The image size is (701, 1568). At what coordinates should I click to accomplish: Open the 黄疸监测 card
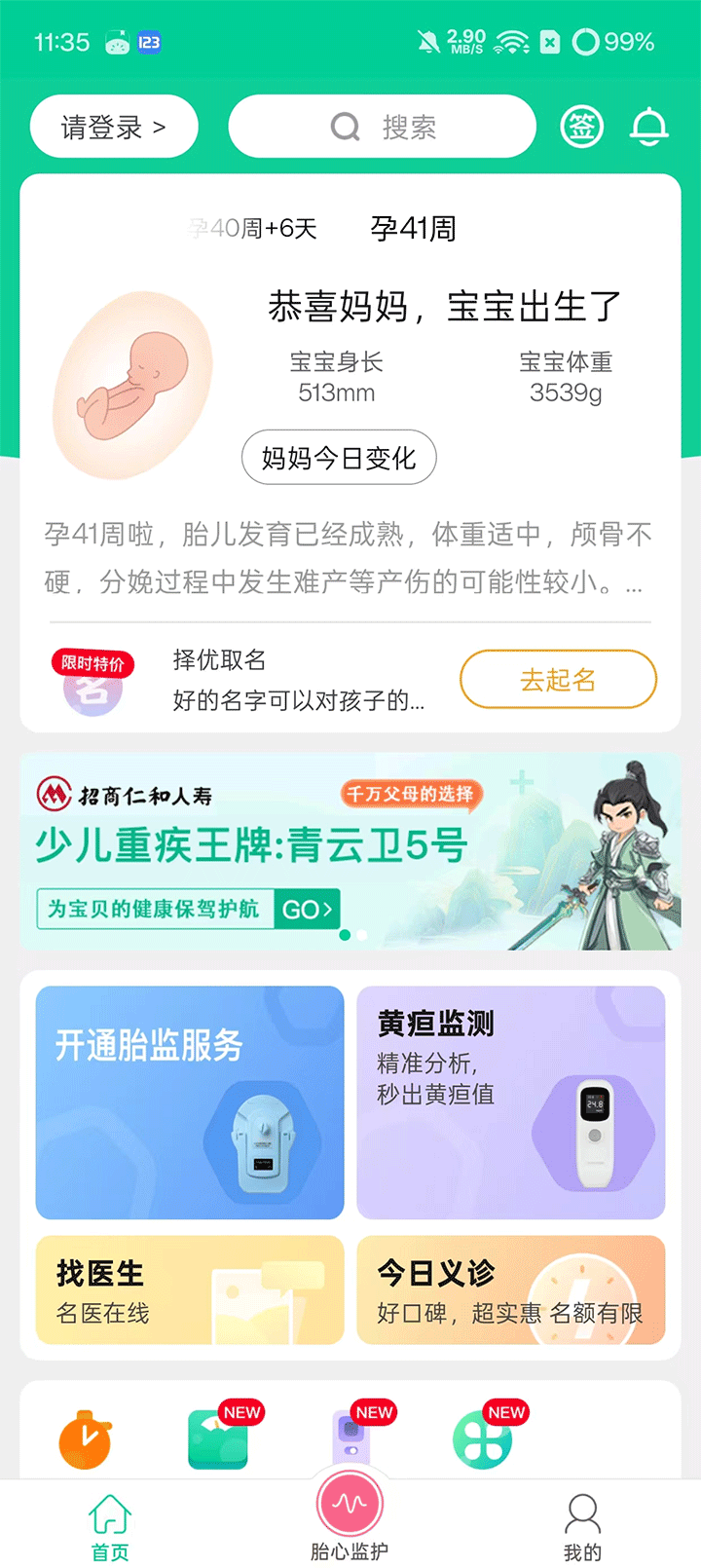point(510,1102)
